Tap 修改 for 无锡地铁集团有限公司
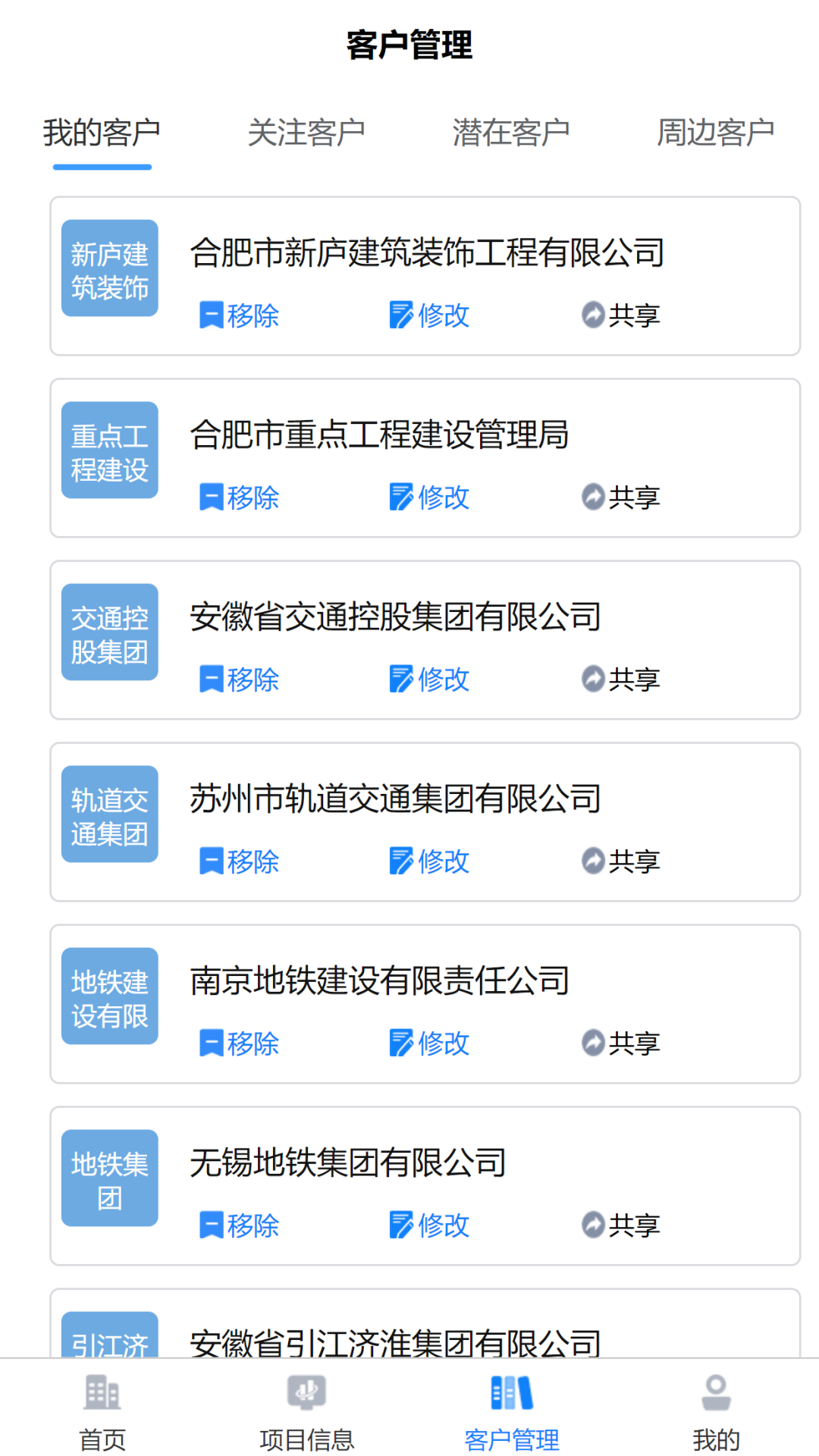 [x=430, y=1225]
